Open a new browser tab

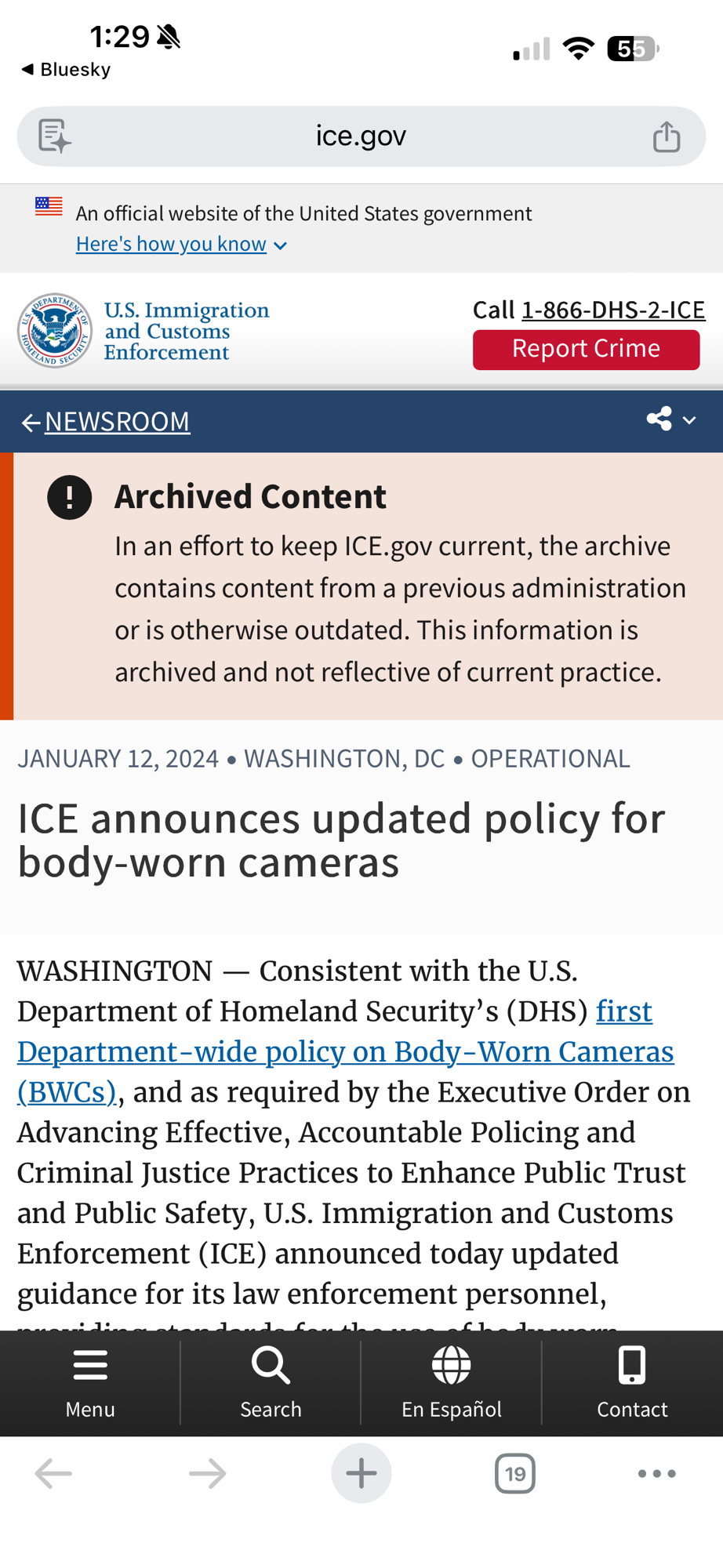click(x=361, y=1474)
